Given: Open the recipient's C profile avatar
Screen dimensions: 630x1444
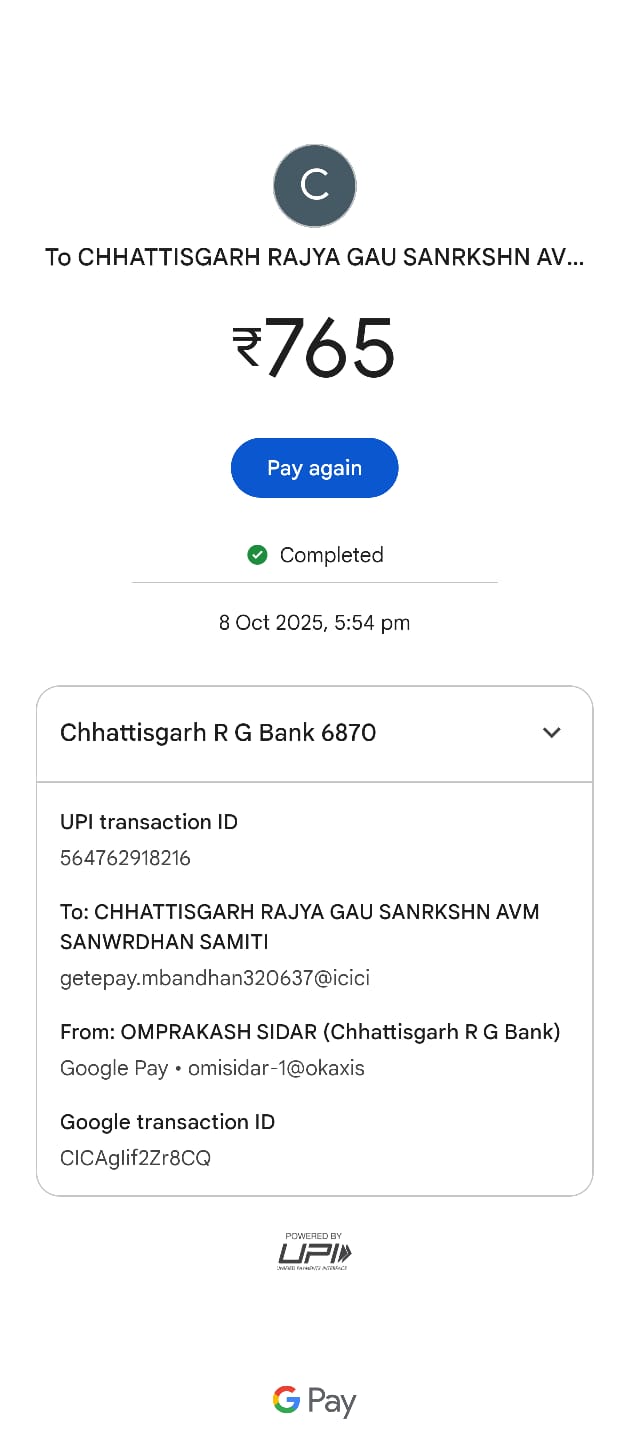Looking at the screenshot, I should click(x=315, y=186).
